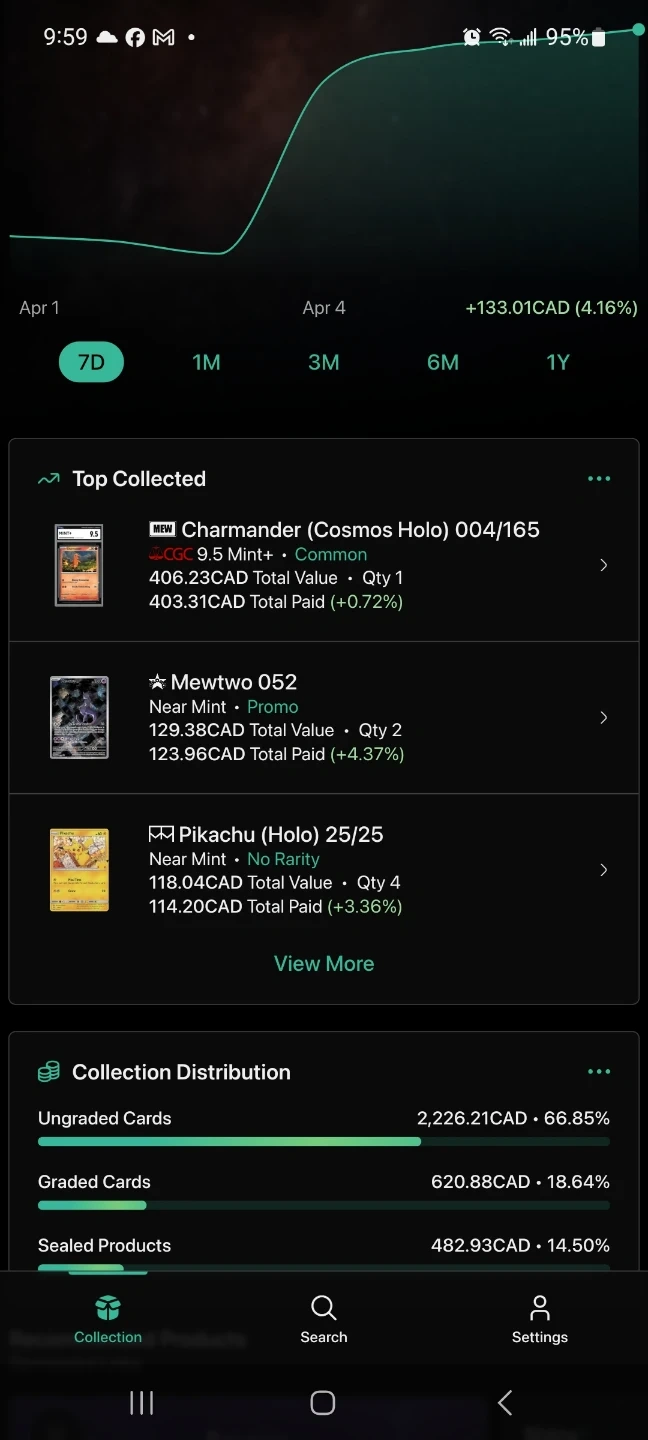Show the 6M chart range
Image resolution: width=648 pixels, height=1440 pixels.
point(442,362)
